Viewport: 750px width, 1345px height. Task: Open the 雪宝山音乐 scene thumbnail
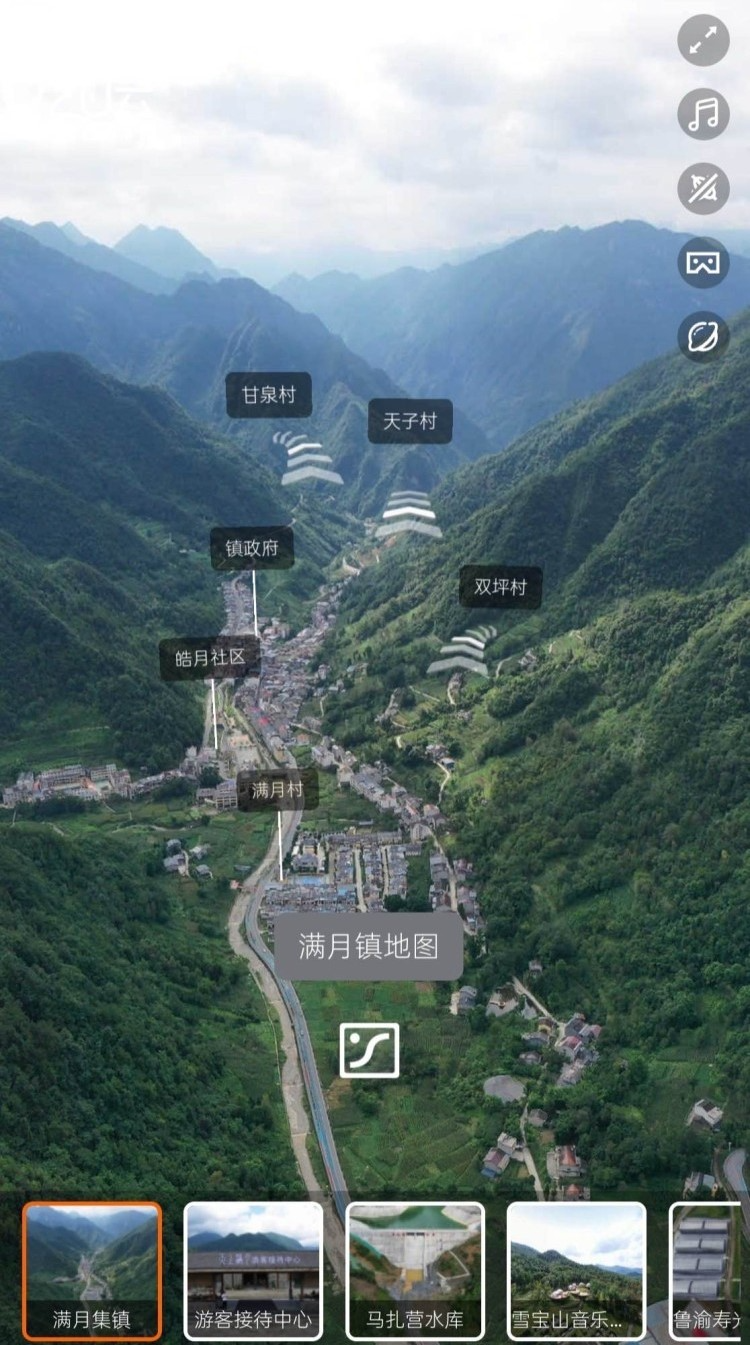coord(576,1270)
